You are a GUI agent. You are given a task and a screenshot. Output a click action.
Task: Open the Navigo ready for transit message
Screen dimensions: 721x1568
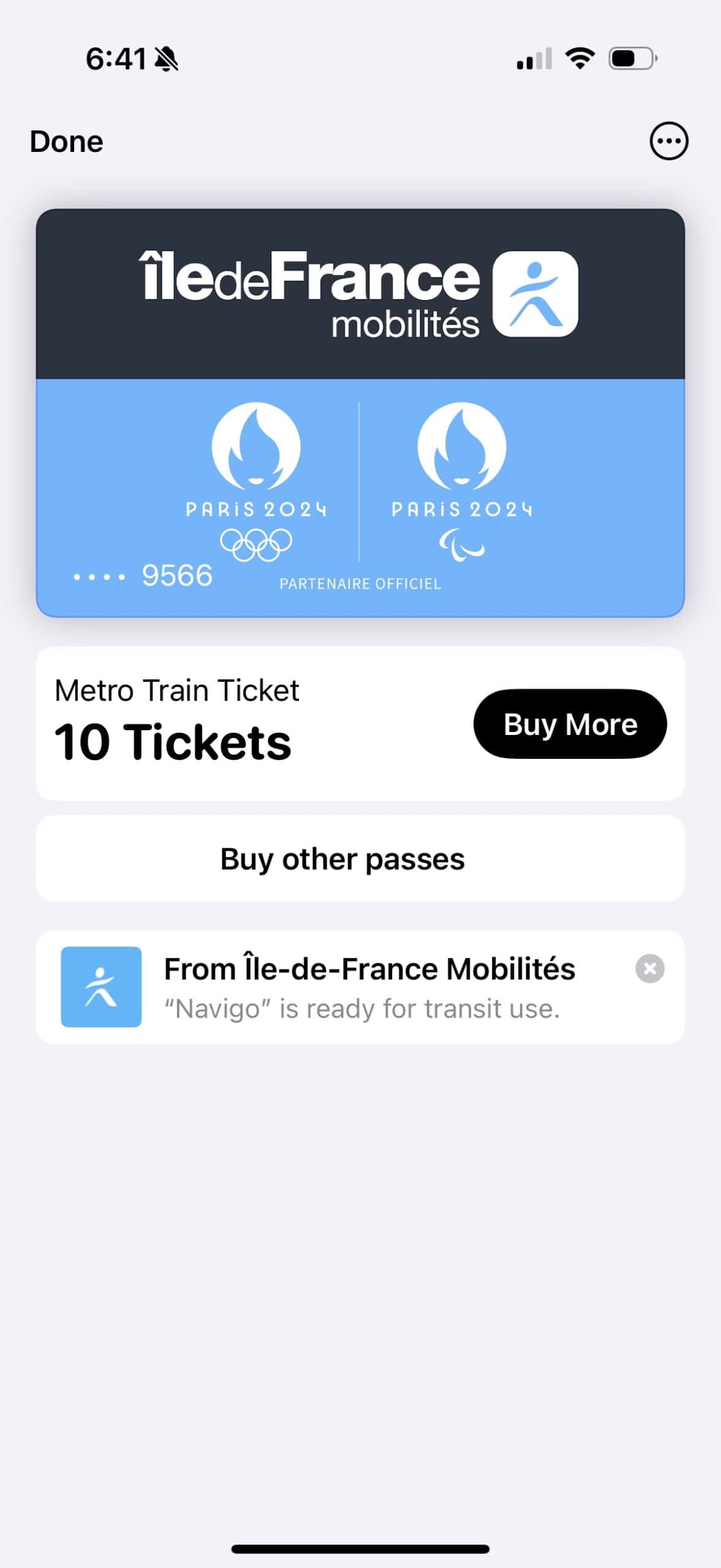[x=361, y=987]
